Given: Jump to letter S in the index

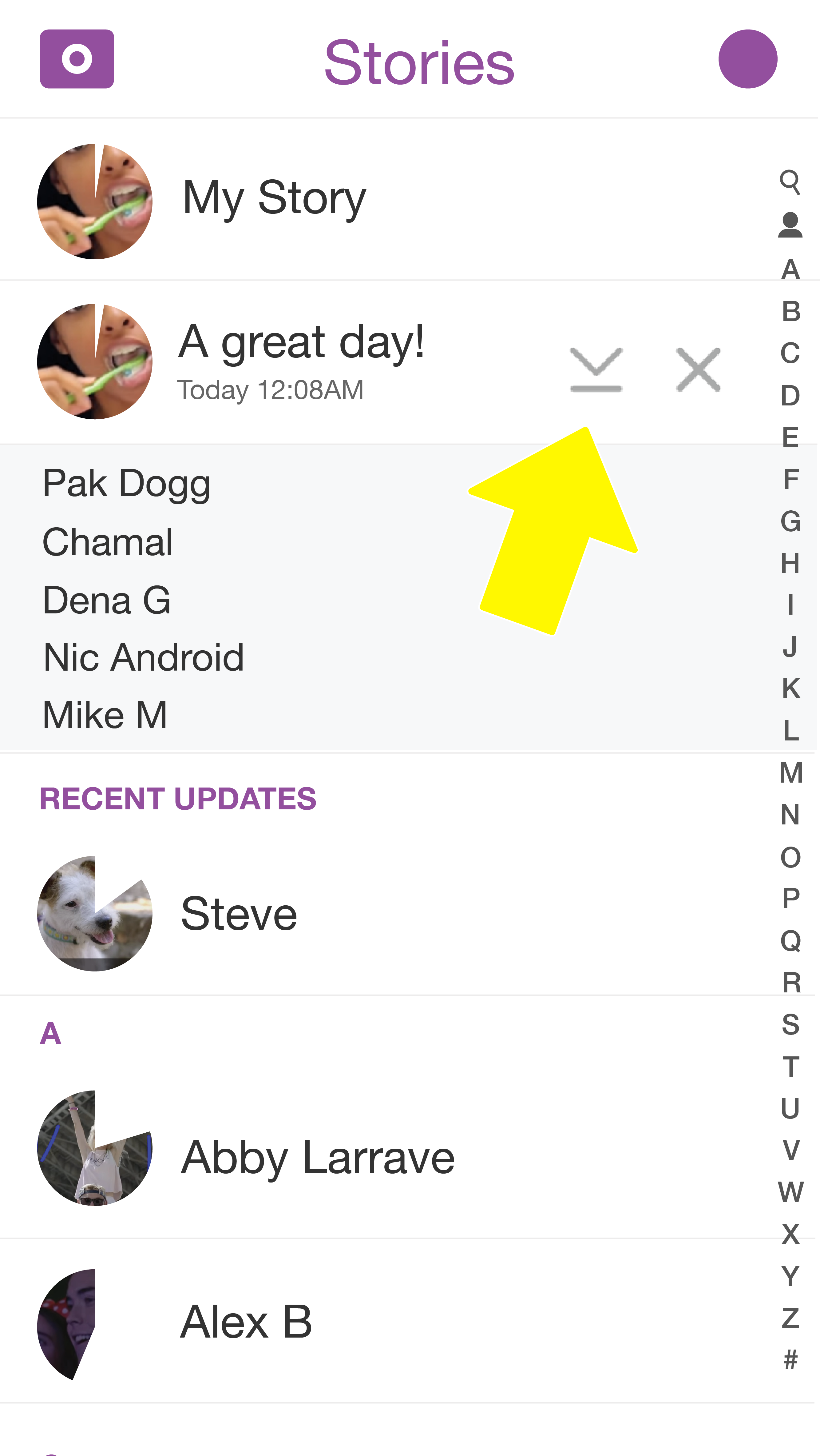Looking at the screenshot, I should 790,1024.
